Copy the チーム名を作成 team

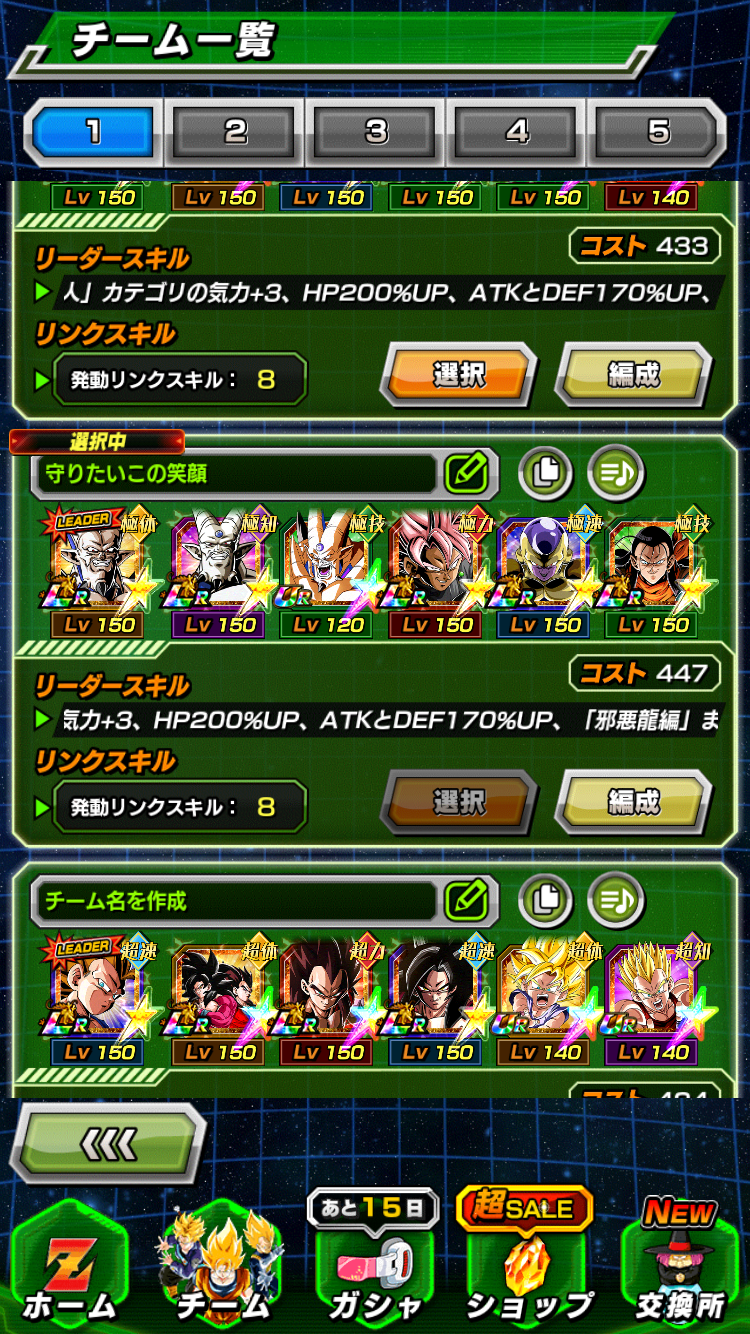pos(545,899)
